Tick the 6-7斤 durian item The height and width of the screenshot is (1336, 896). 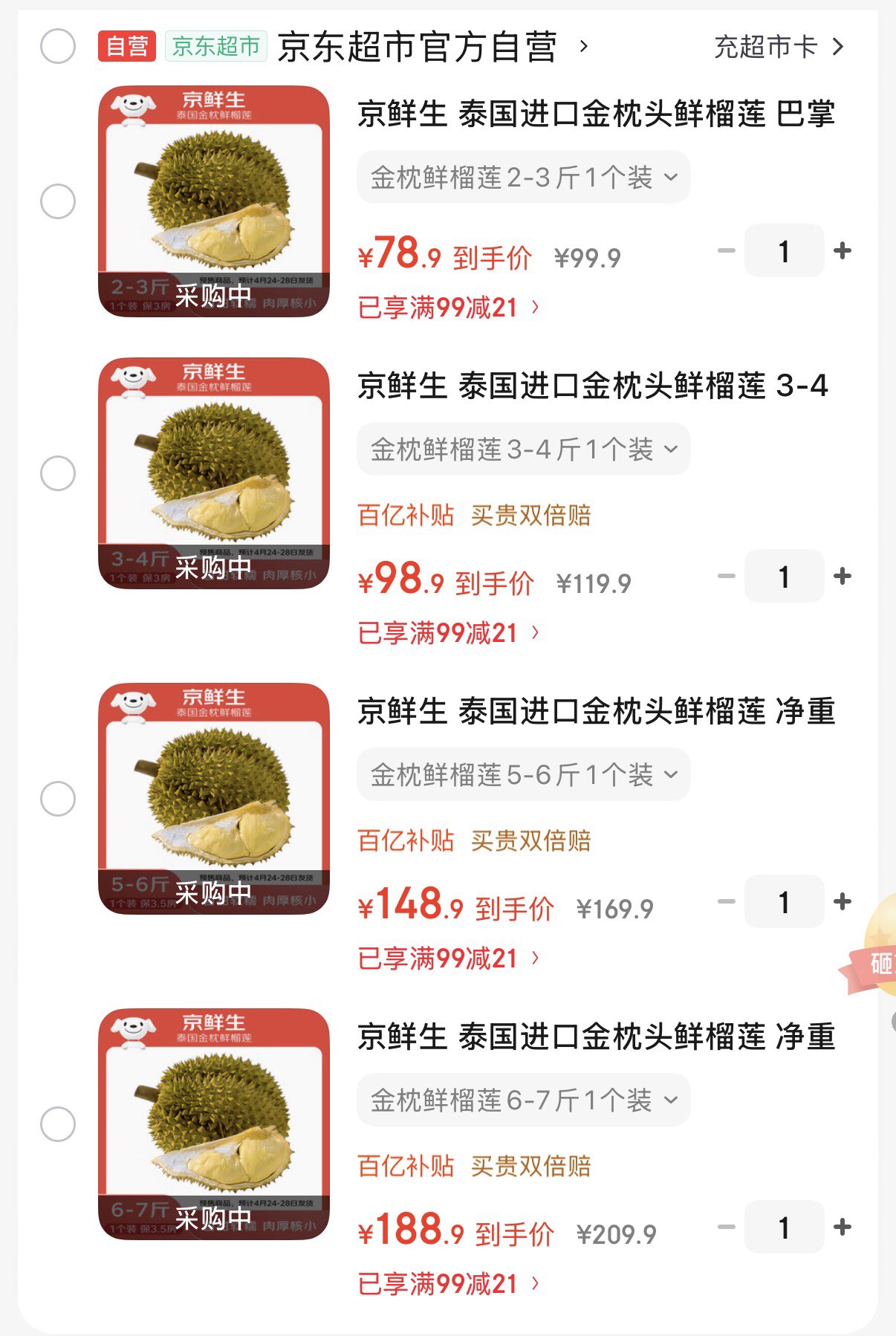58,1124
